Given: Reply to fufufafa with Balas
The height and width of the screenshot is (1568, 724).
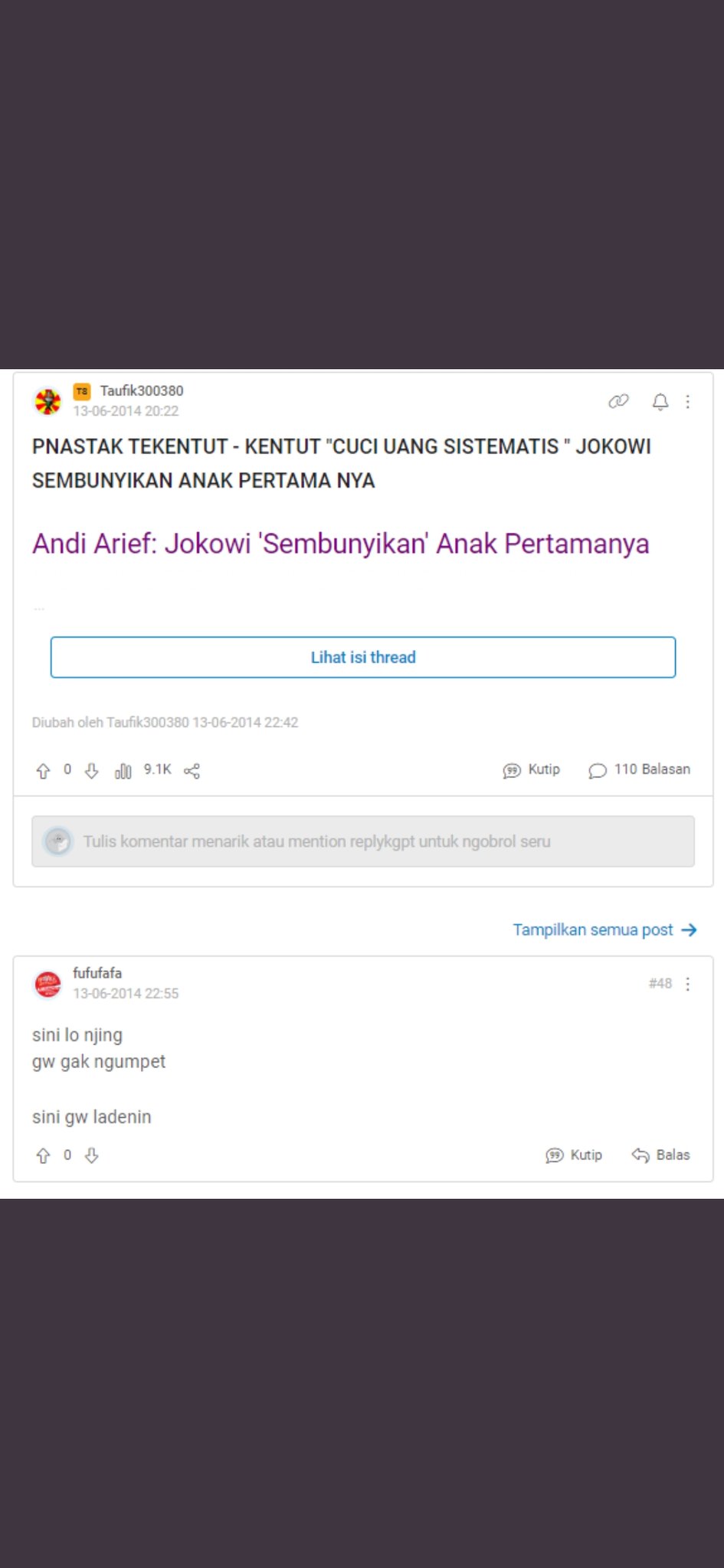Looking at the screenshot, I should pos(660,1155).
